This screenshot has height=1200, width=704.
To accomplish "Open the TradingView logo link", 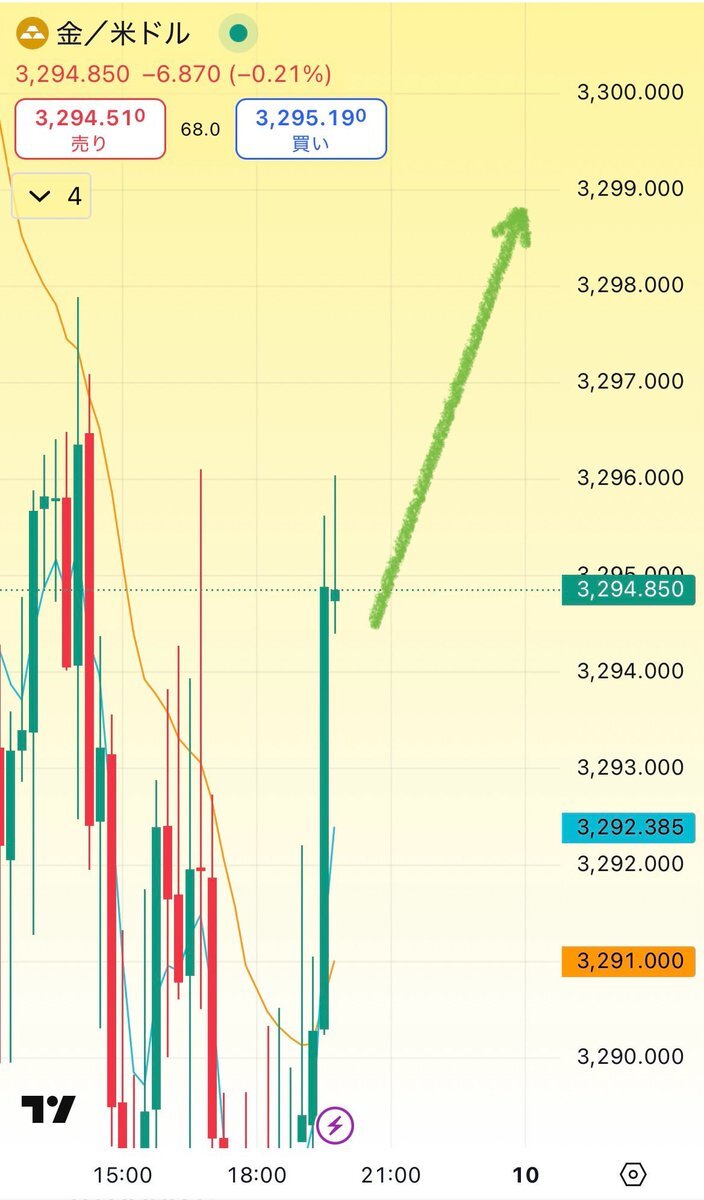I will point(48,1108).
